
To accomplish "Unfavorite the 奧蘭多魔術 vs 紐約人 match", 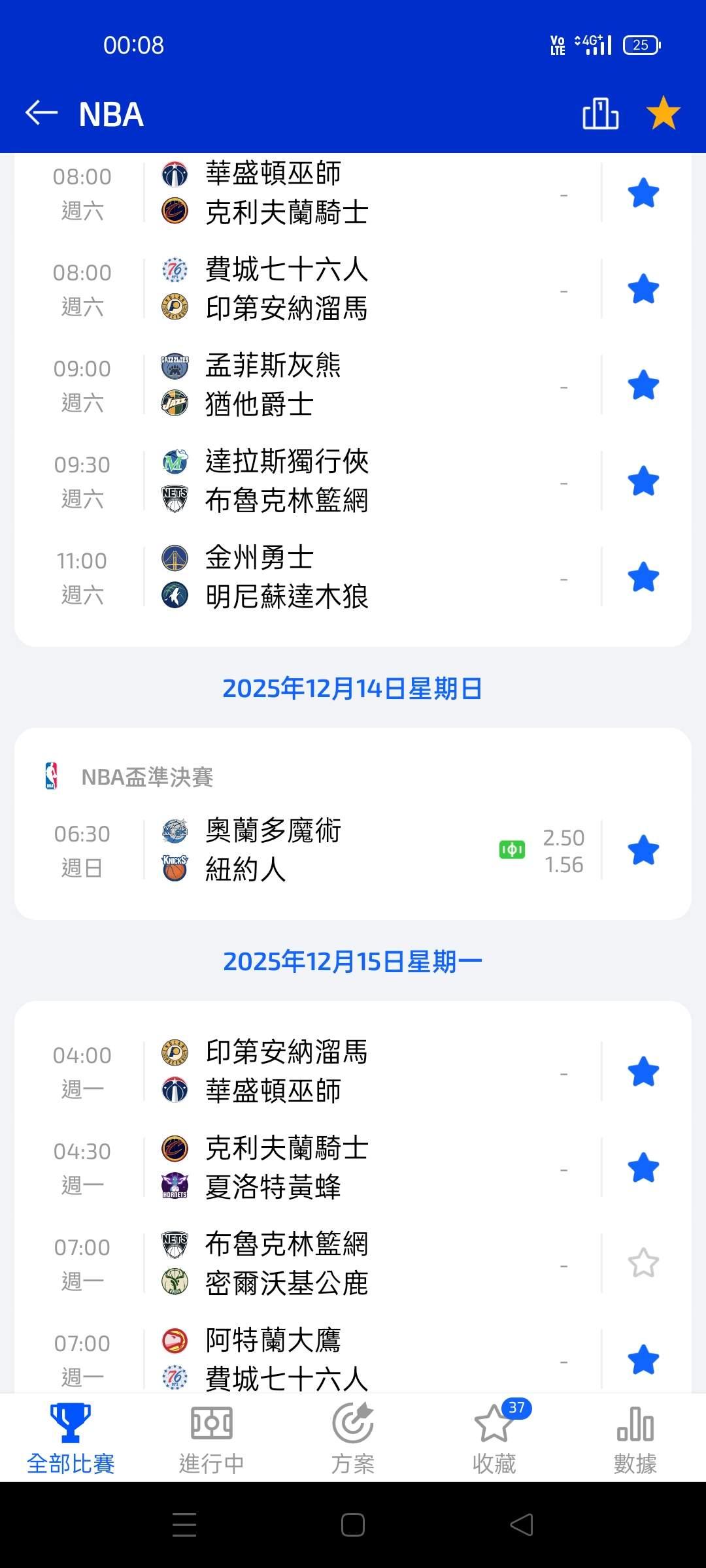I will coord(643,850).
